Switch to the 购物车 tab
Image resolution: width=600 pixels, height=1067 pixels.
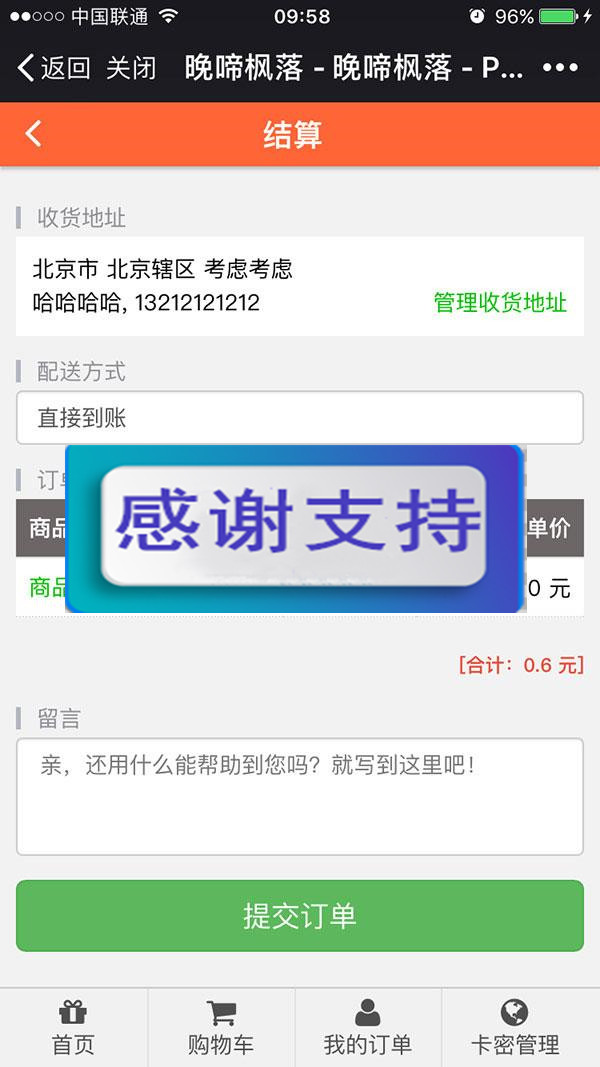221,1028
